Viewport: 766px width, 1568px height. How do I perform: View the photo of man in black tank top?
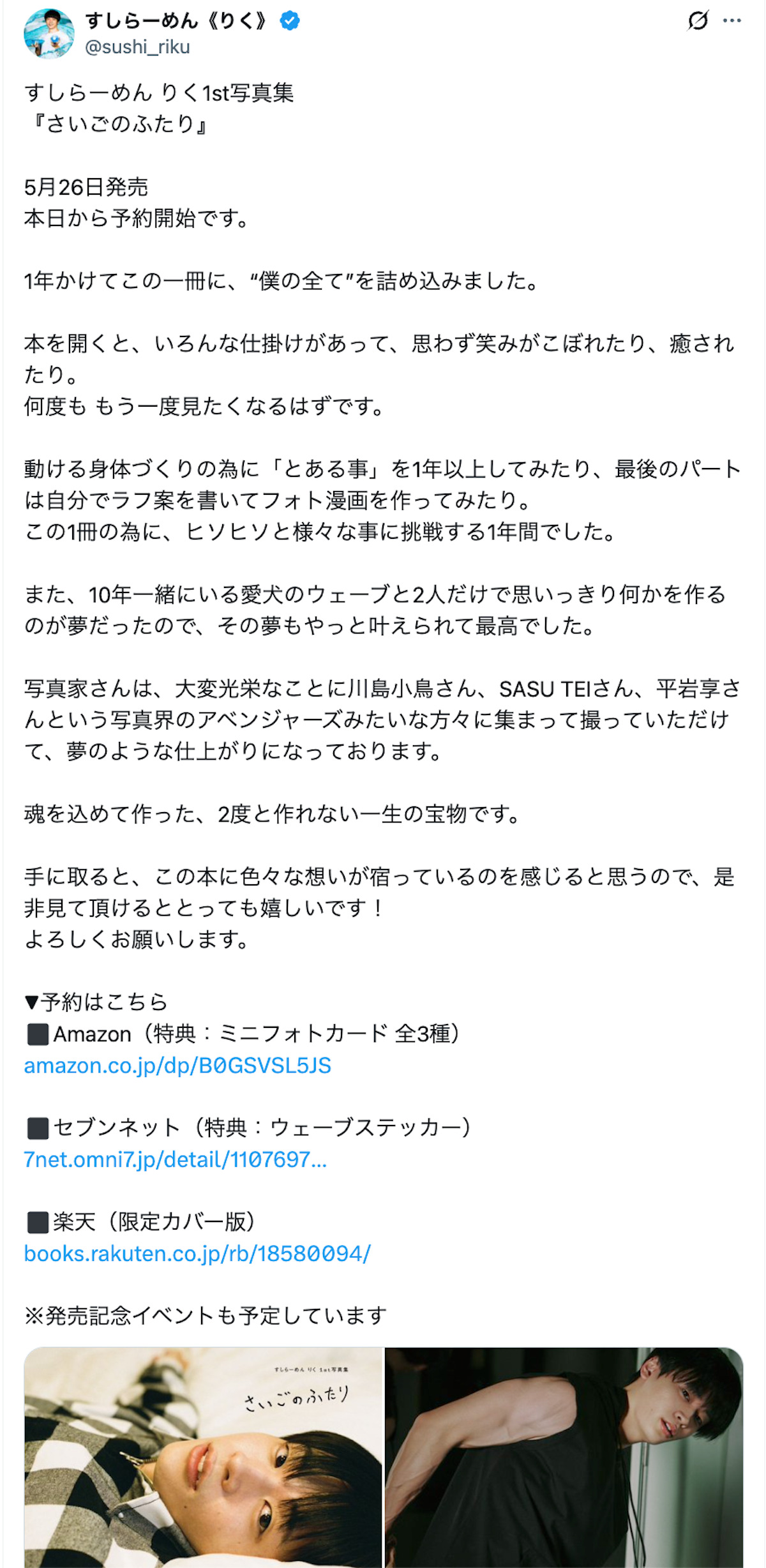564,1457
